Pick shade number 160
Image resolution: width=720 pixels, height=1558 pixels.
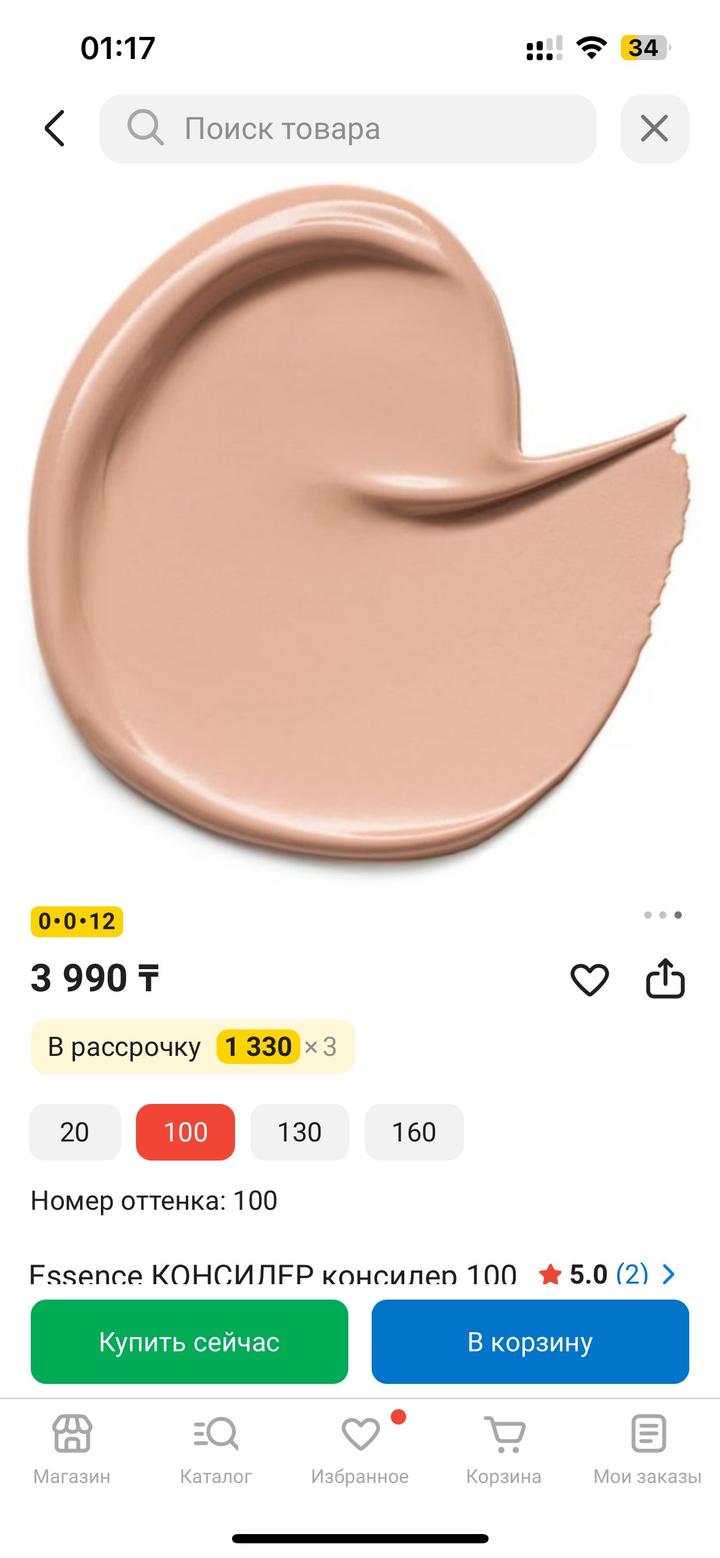[x=414, y=1132]
